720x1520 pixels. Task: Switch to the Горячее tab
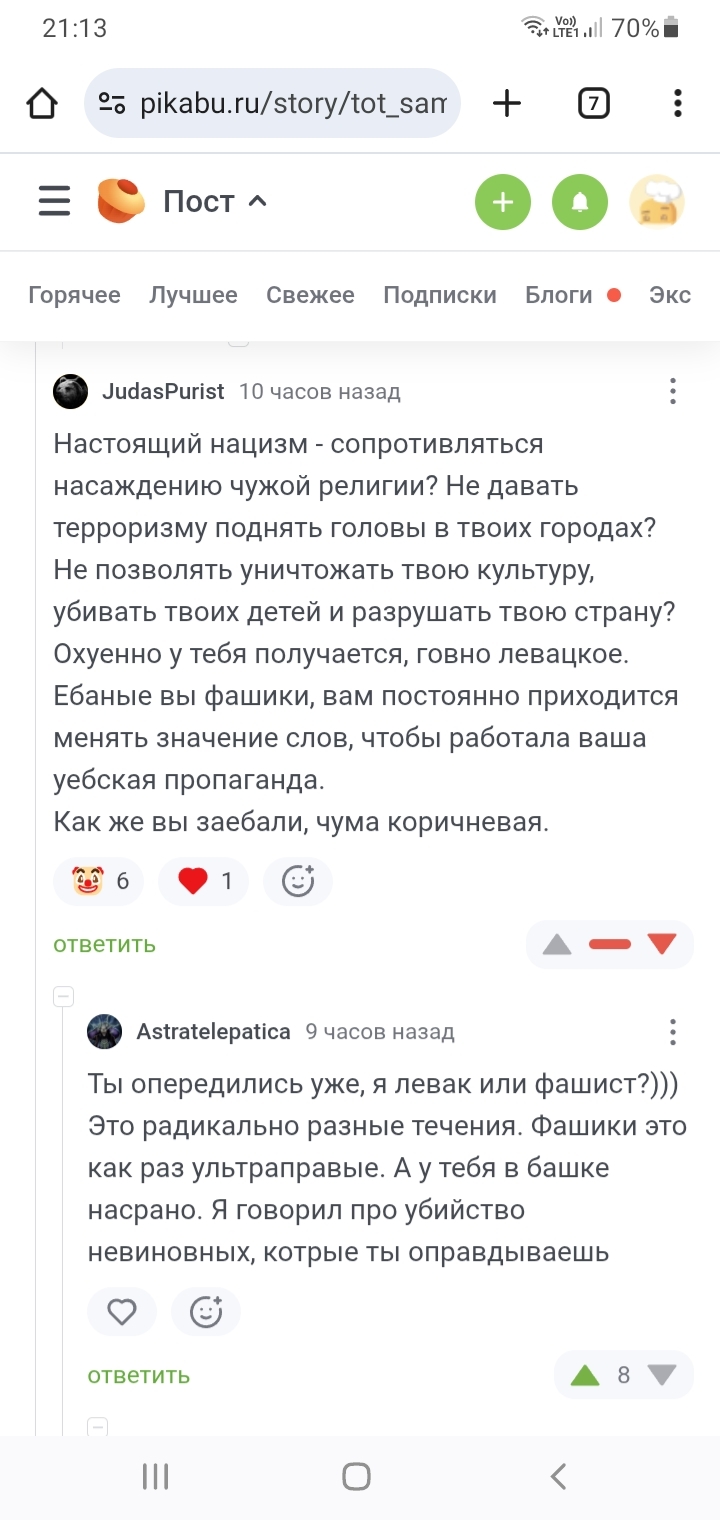pyautogui.click(x=74, y=295)
